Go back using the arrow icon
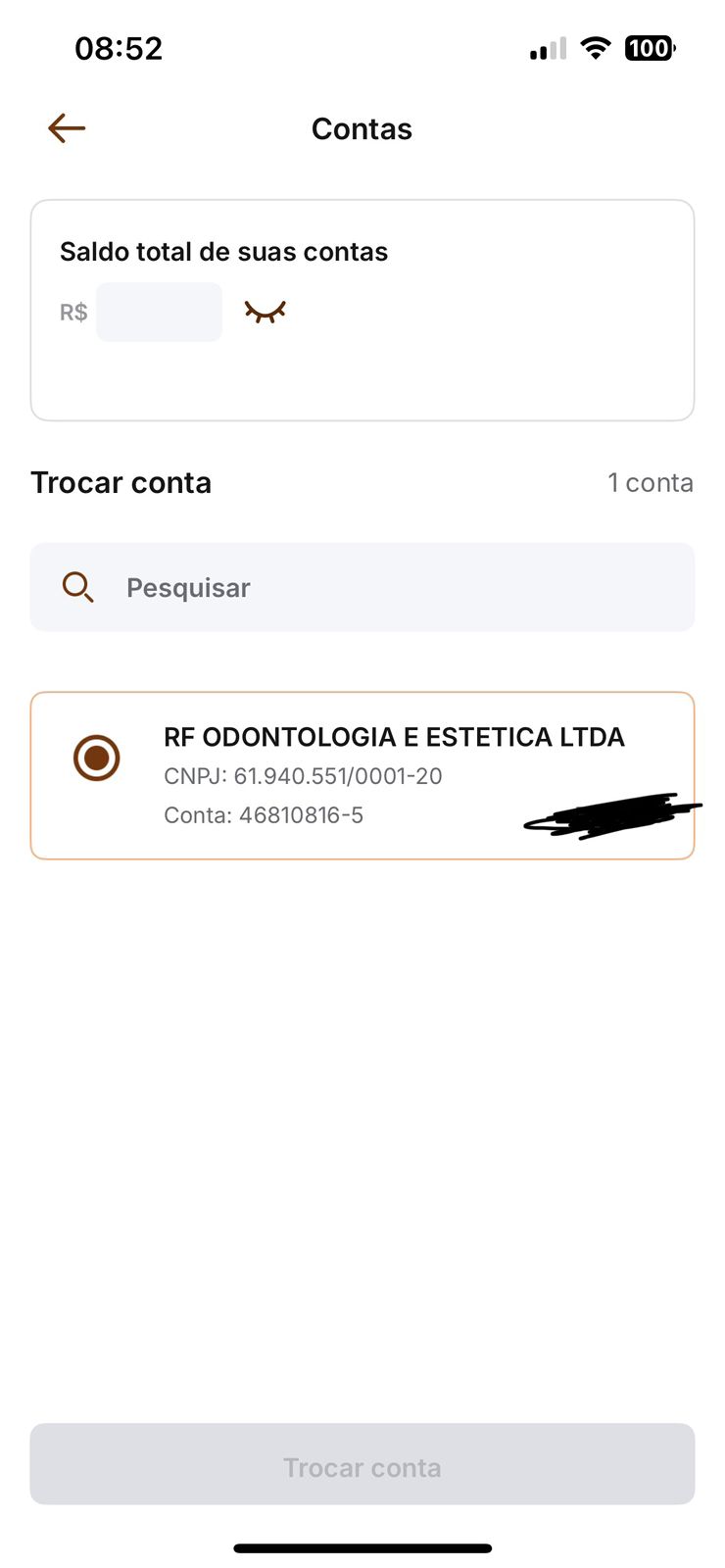The height and width of the screenshot is (1568, 725). [x=67, y=128]
